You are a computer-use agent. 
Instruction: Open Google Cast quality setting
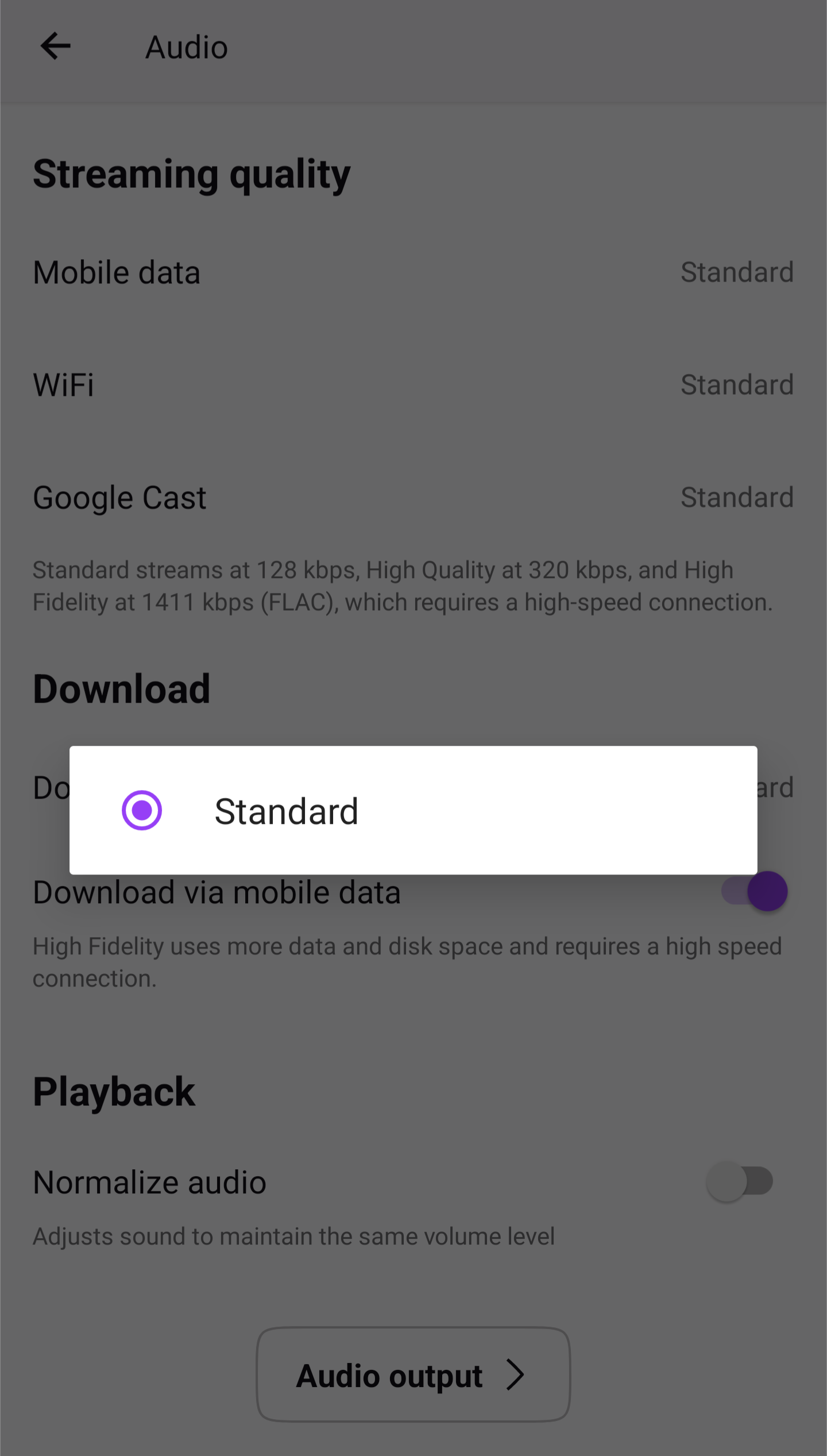[412, 498]
